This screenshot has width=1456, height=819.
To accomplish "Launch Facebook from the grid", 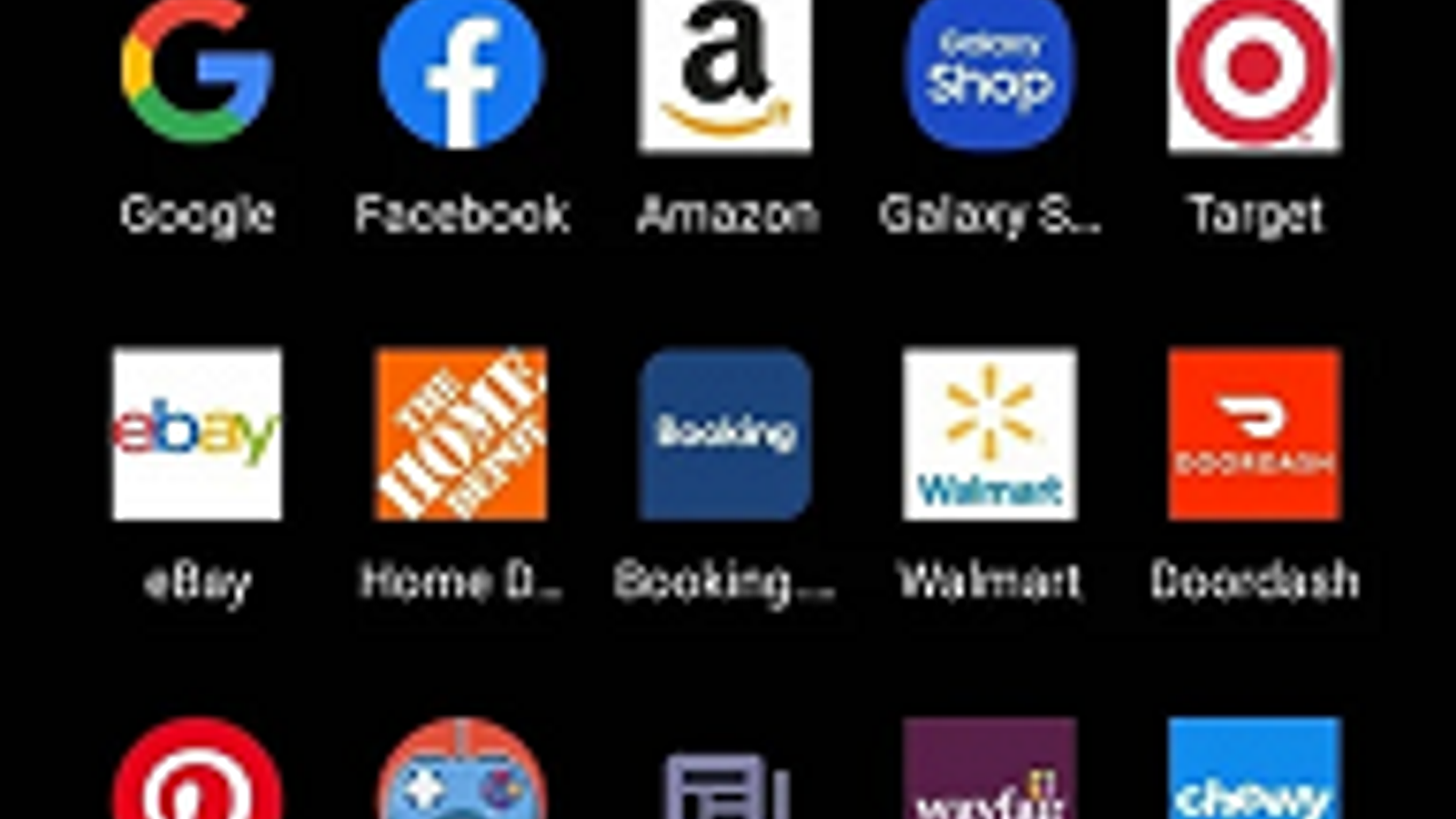I will pyautogui.click(x=461, y=73).
